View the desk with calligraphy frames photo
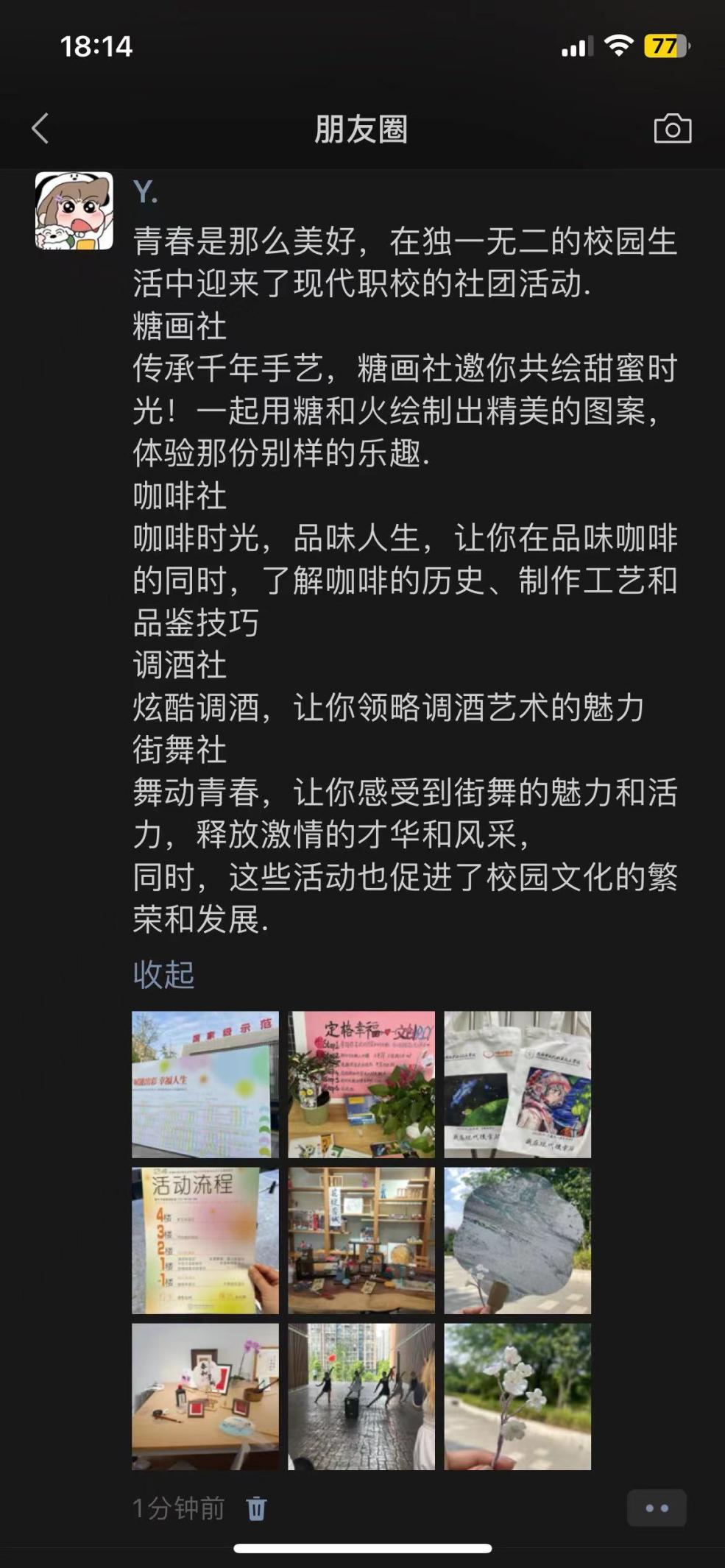 (x=205, y=1397)
